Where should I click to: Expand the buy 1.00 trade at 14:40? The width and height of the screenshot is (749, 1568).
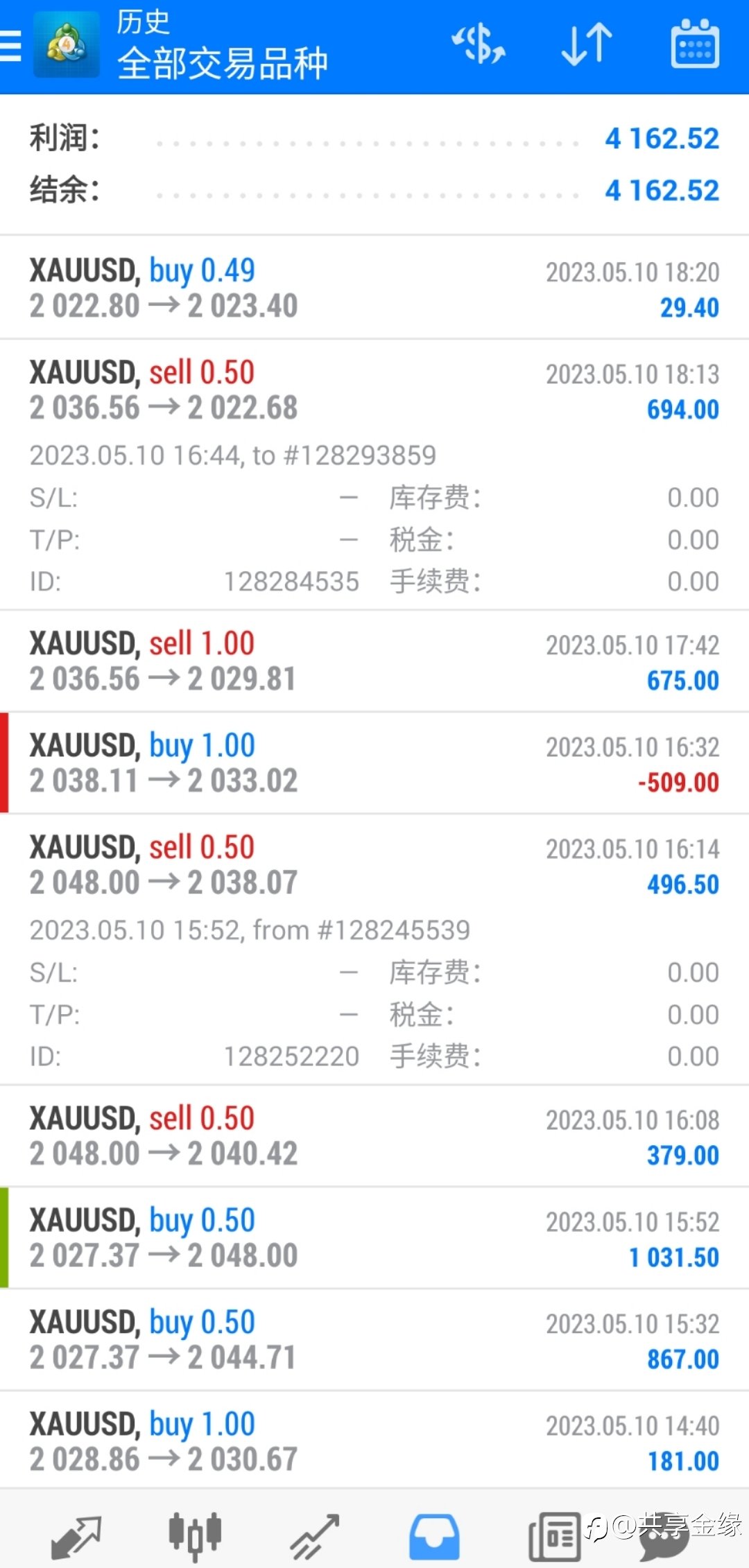pos(374,1441)
